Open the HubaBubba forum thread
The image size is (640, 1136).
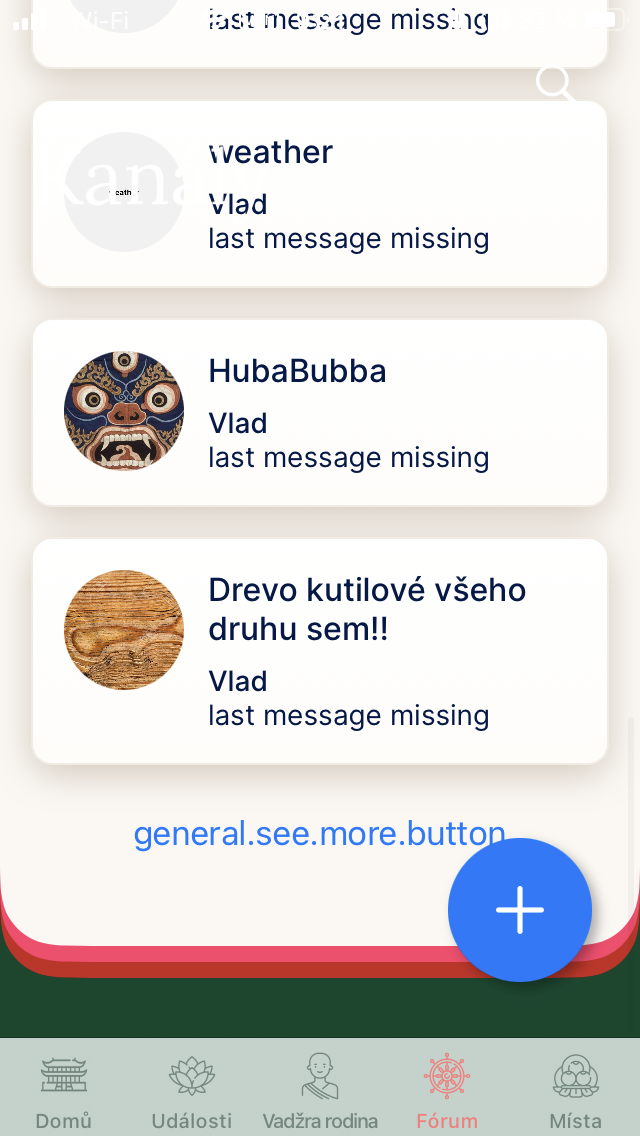coord(320,413)
